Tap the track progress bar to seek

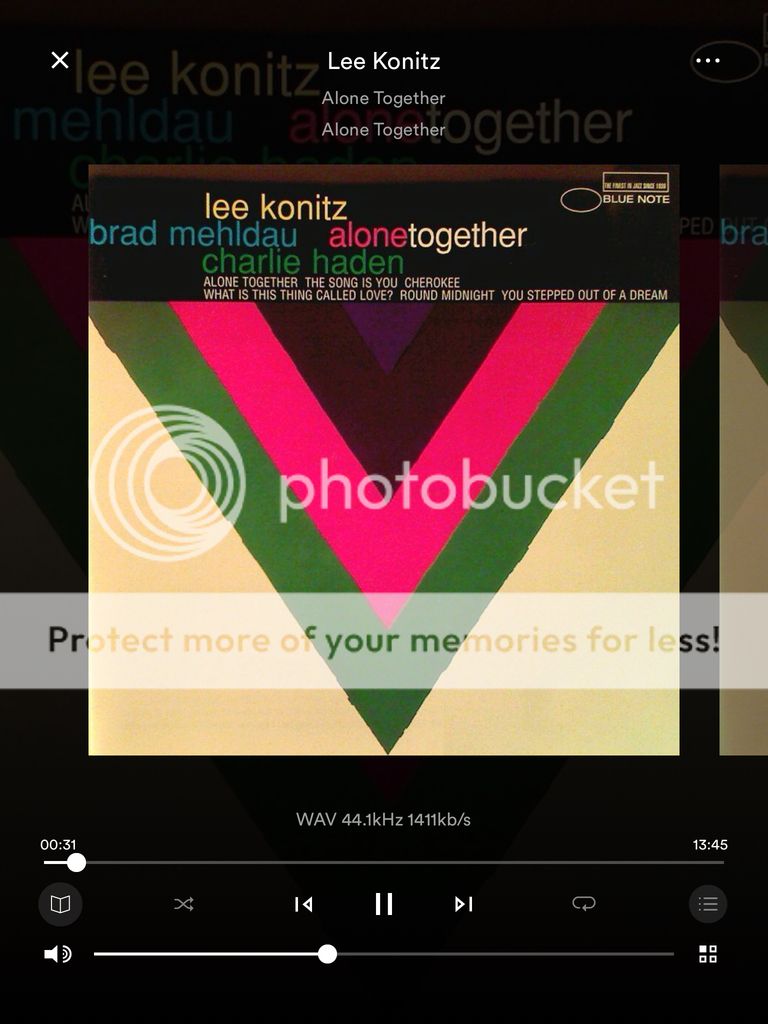pos(400,862)
